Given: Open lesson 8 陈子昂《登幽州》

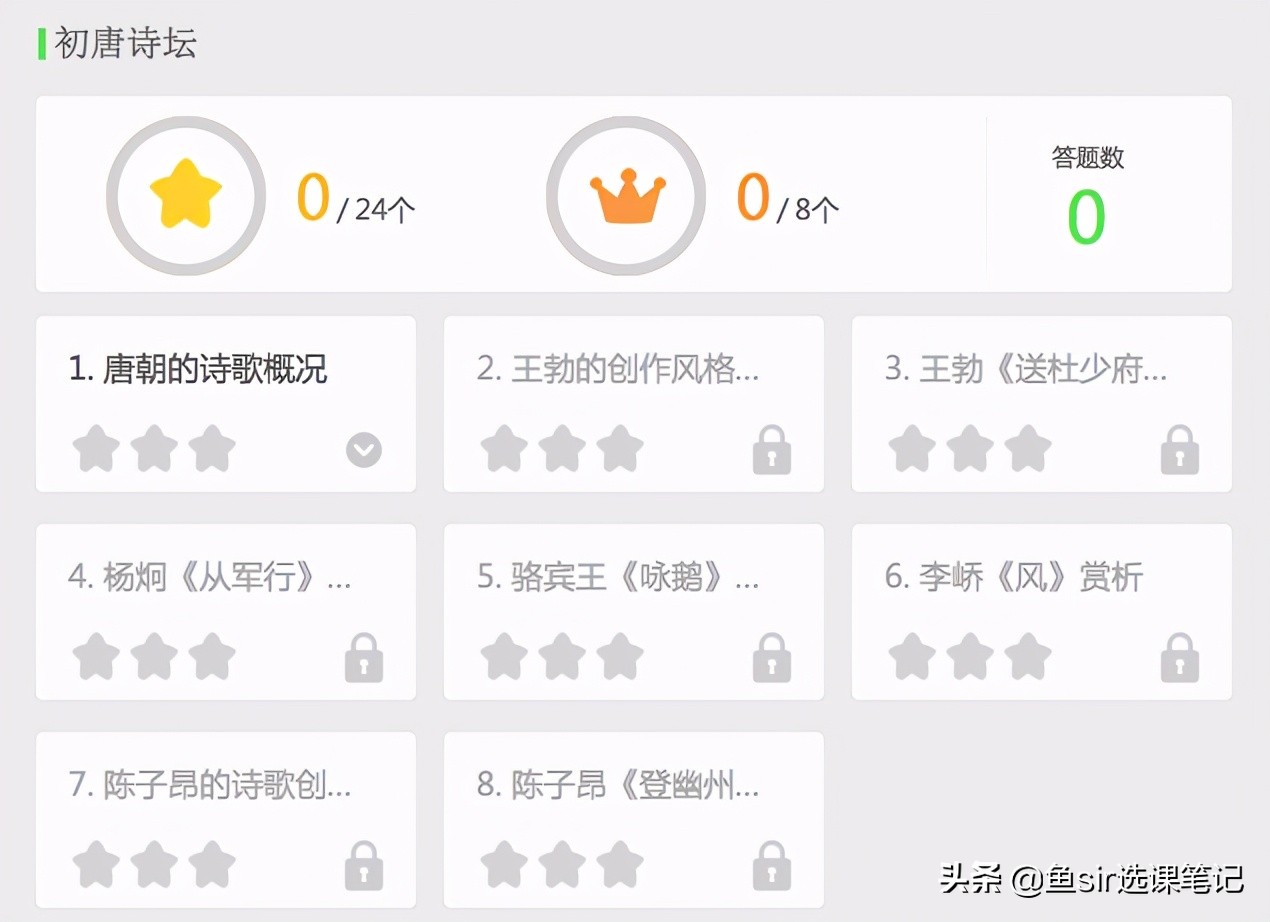Looking at the screenshot, I should point(618,786).
